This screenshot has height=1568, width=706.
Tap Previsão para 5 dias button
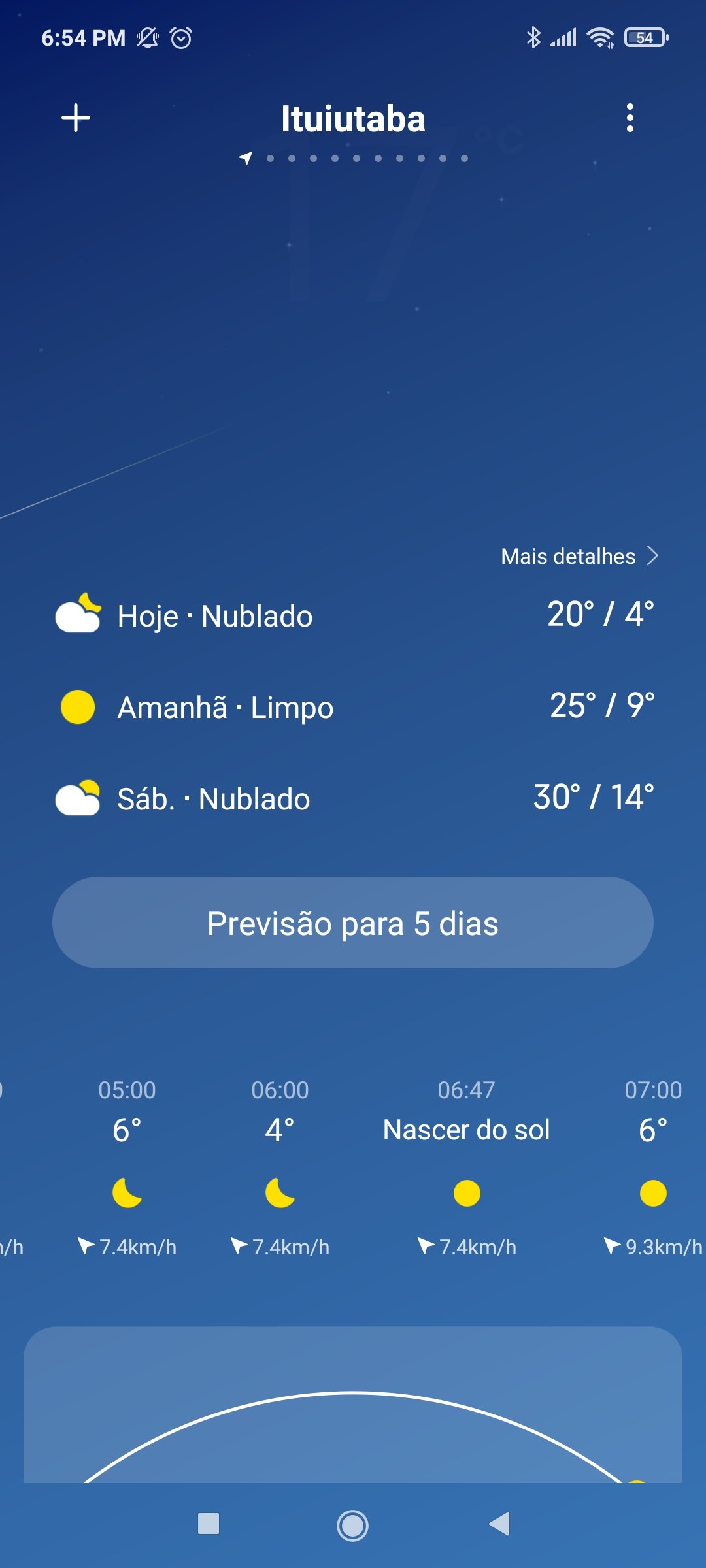tap(353, 923)
